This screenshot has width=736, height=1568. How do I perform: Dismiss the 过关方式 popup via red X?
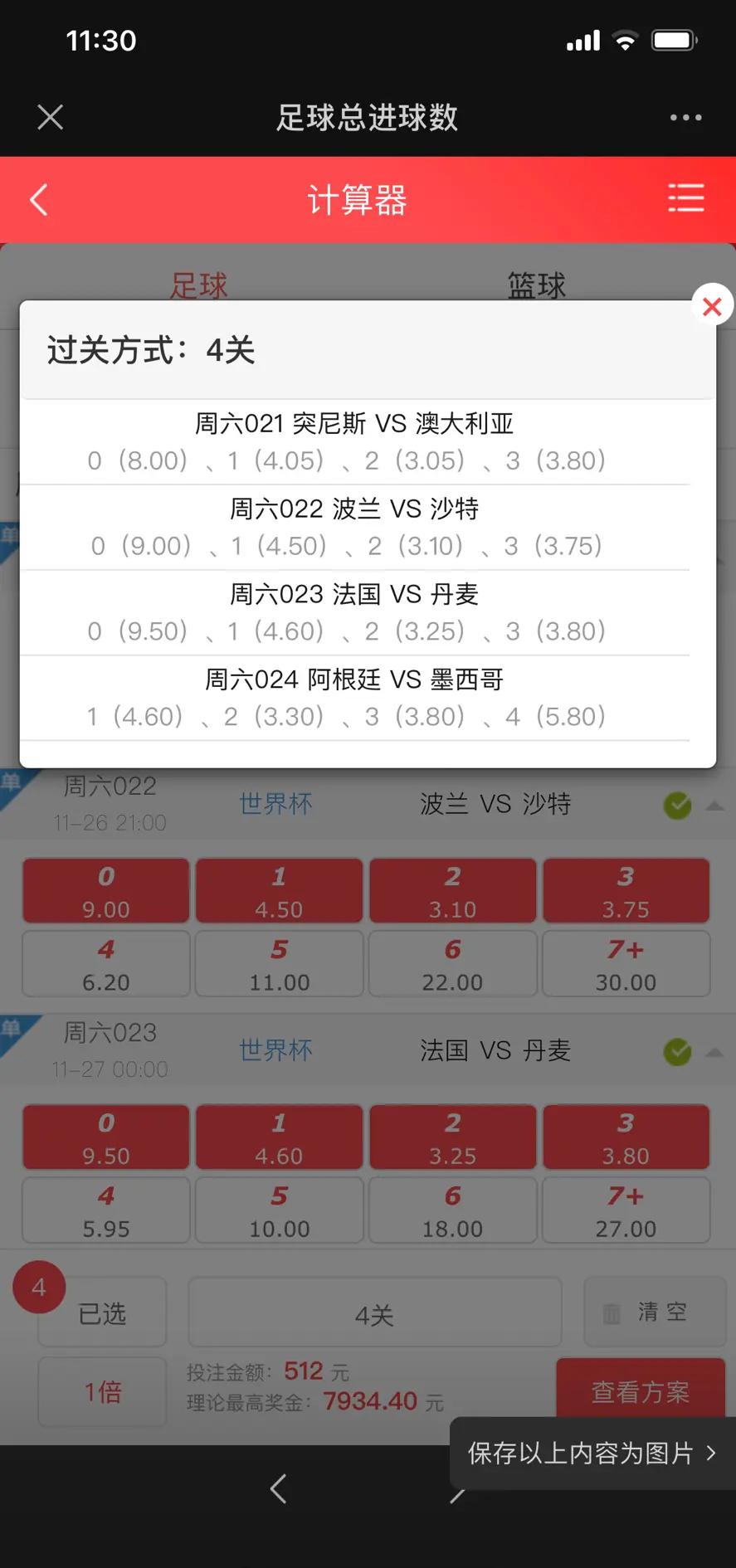tap(711, 305)
